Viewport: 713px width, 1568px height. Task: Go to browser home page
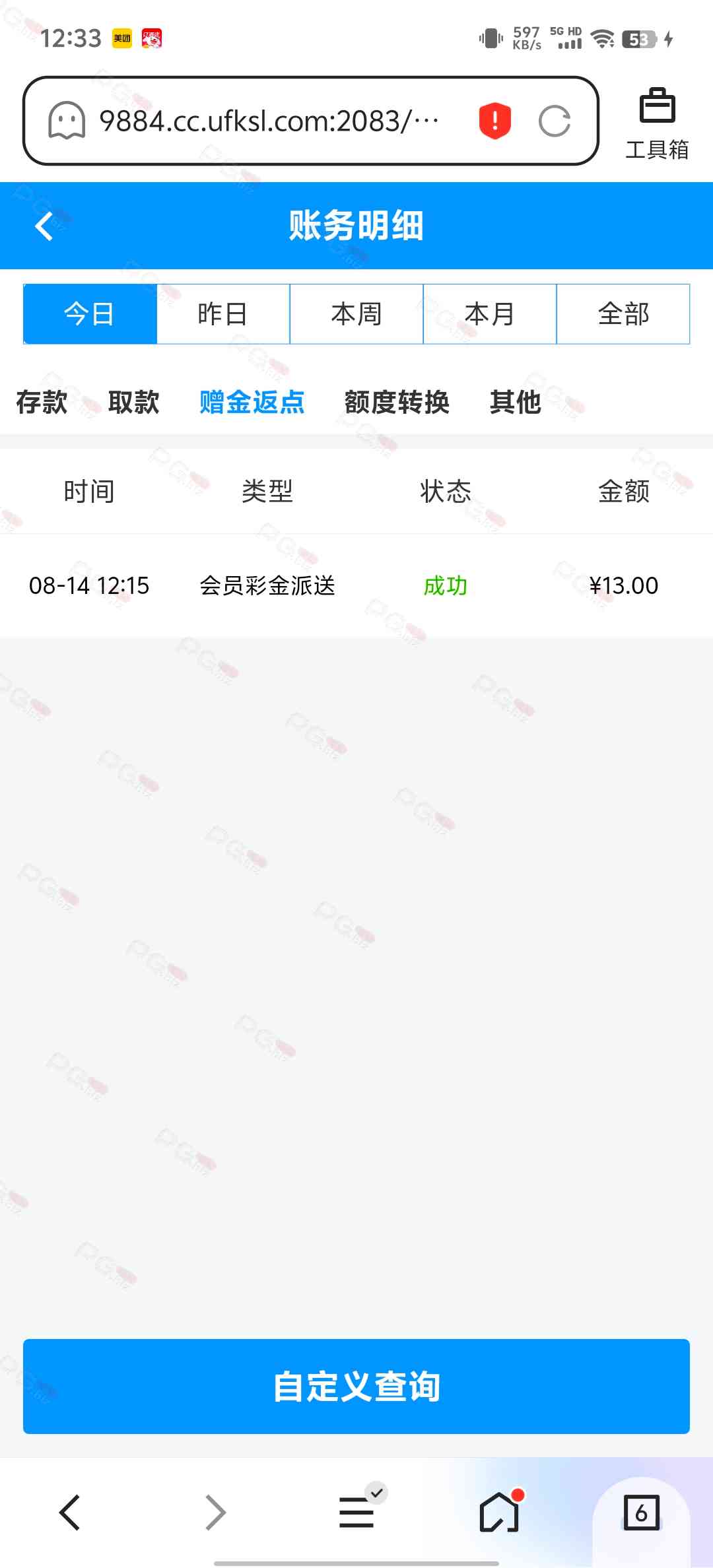point(499,1512)
